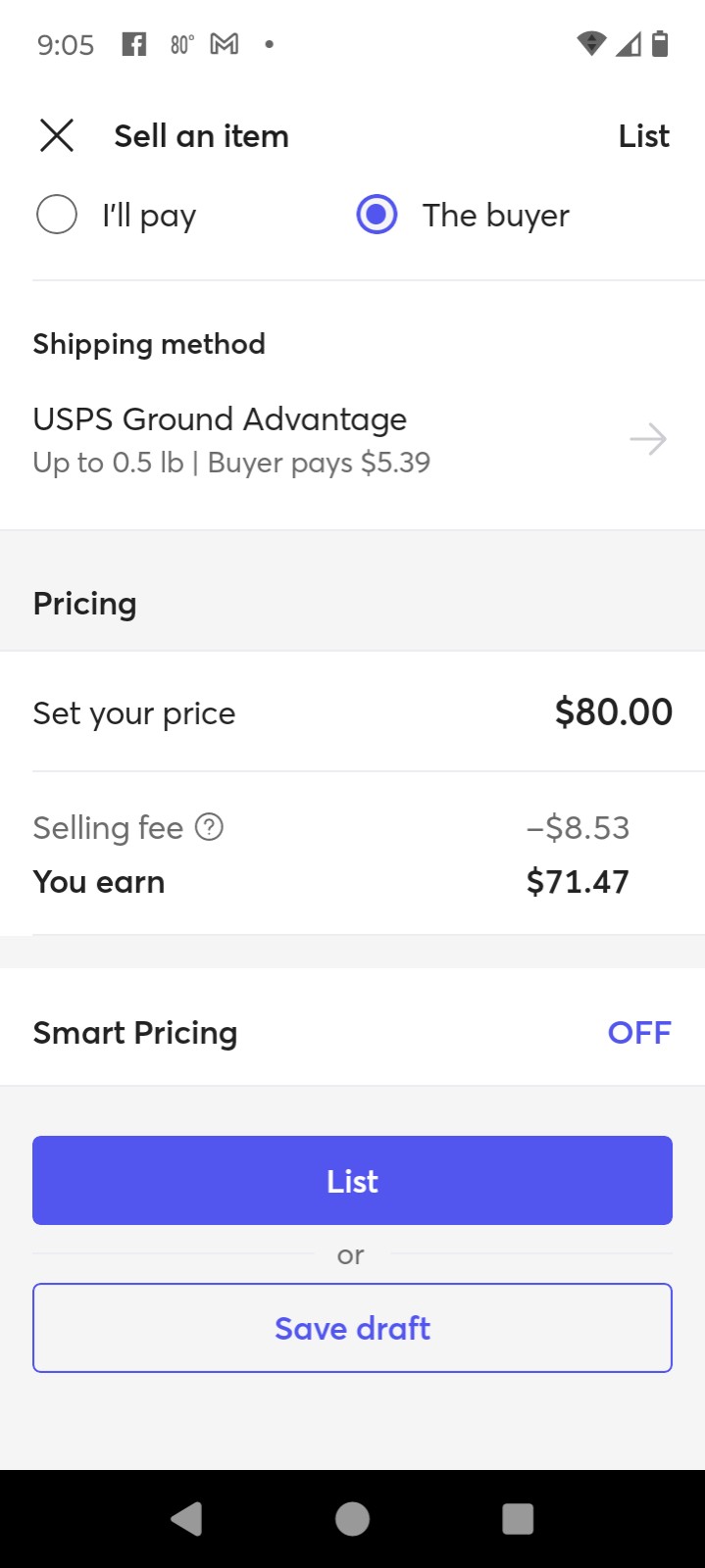Image resolution: width=705 pixels, height=1568 pixels.
Task: Open USPS Ground Advantage shipping method
Action: point(352,439)
